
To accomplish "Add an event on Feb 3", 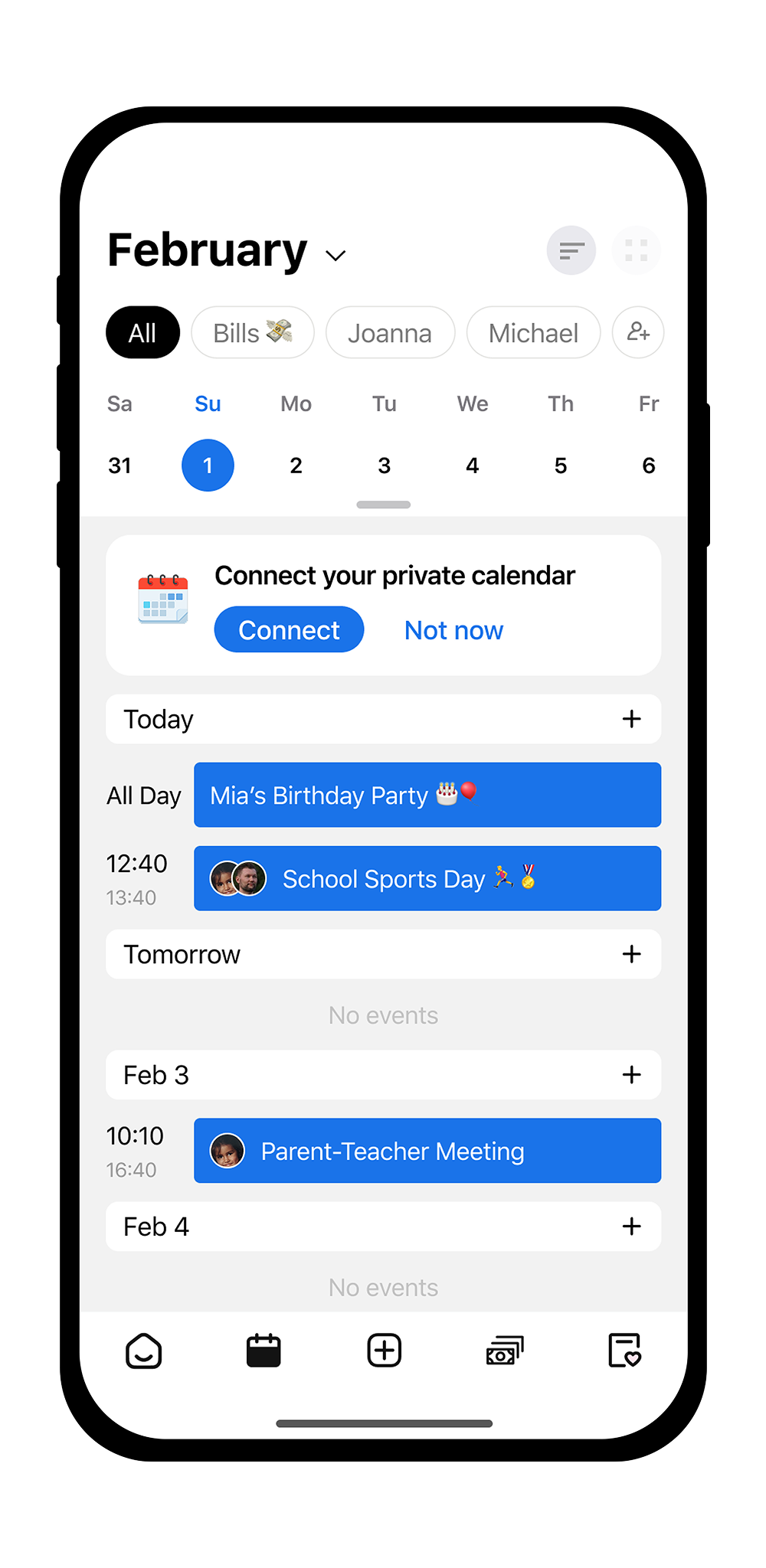I will [x=631, y=1075].
